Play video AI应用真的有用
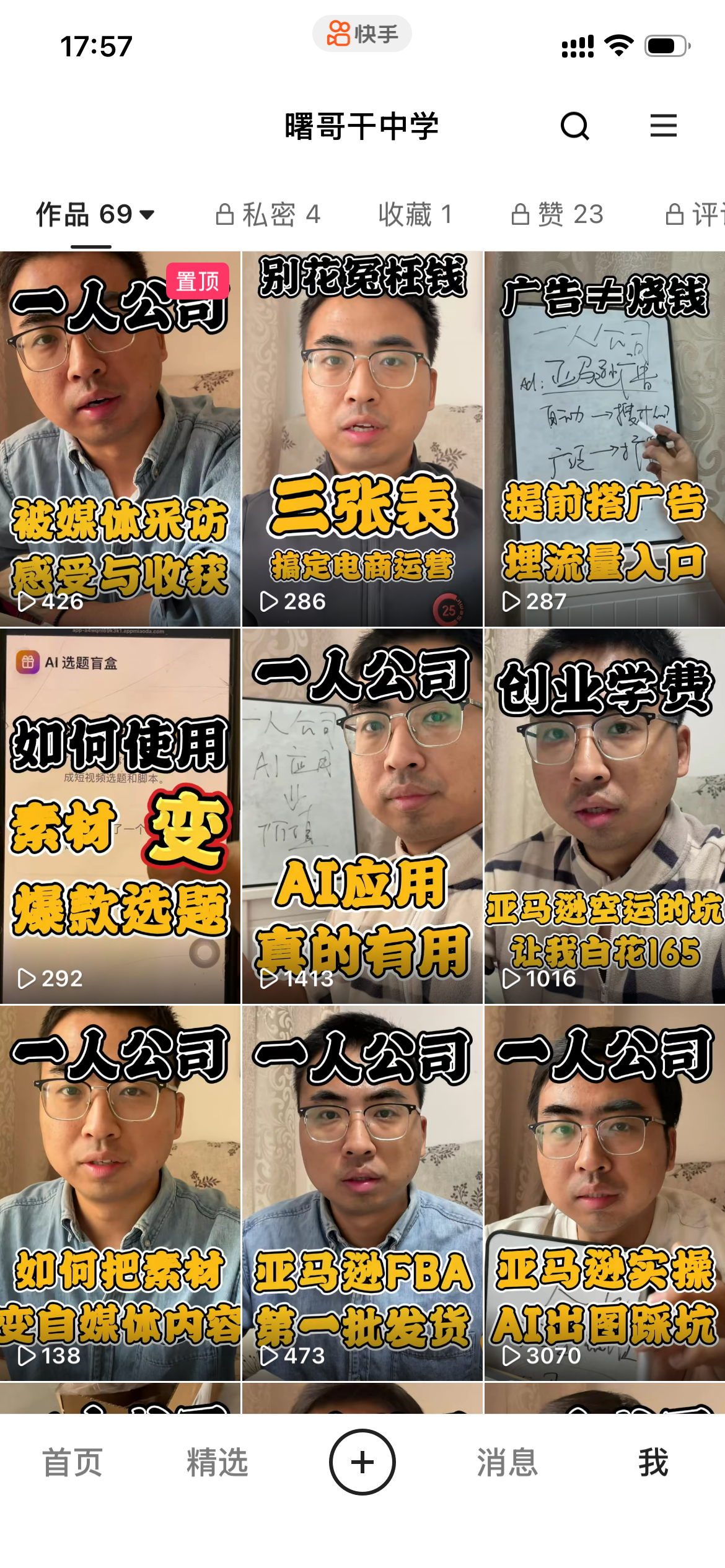The image size is (725, 1568). (x=362, y=816)
